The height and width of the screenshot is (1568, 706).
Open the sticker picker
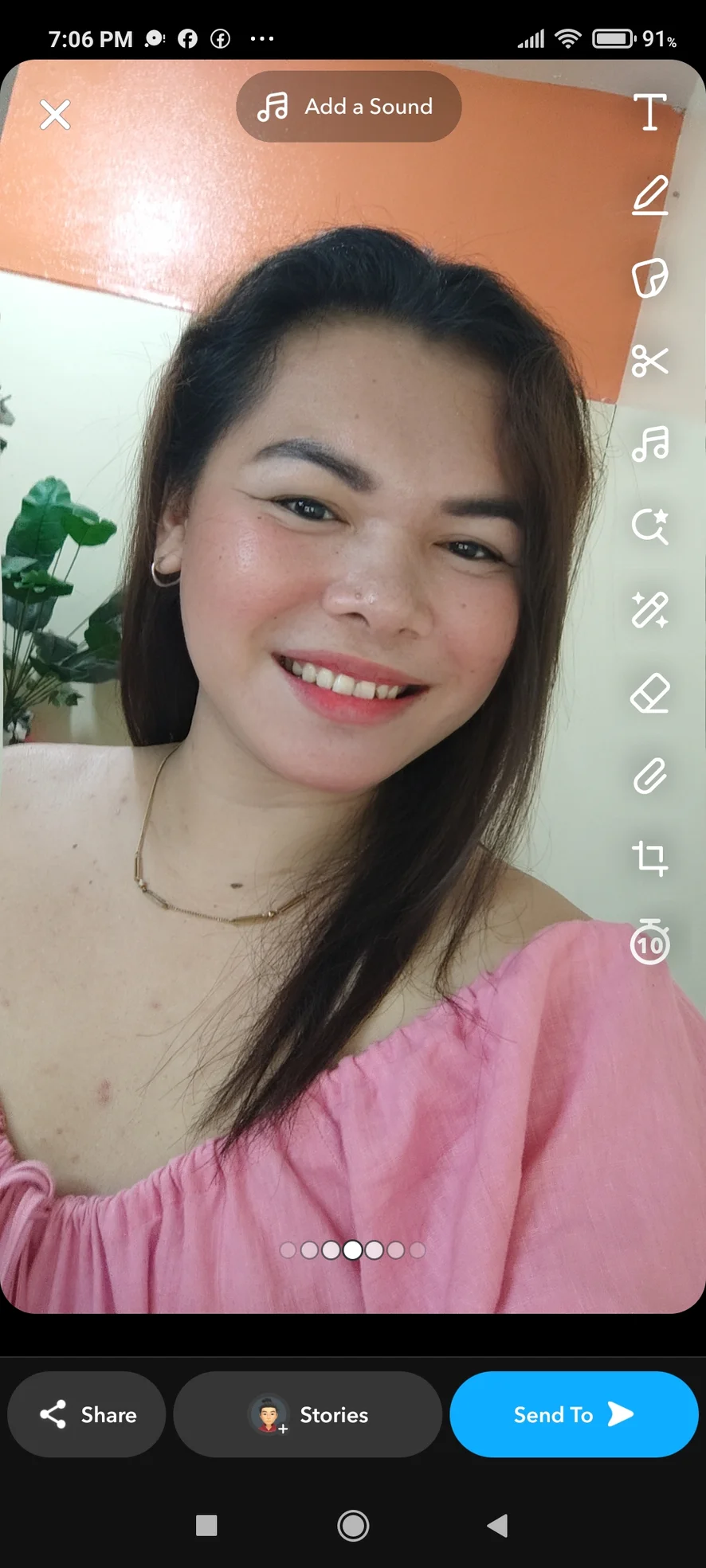click(649, 278)
